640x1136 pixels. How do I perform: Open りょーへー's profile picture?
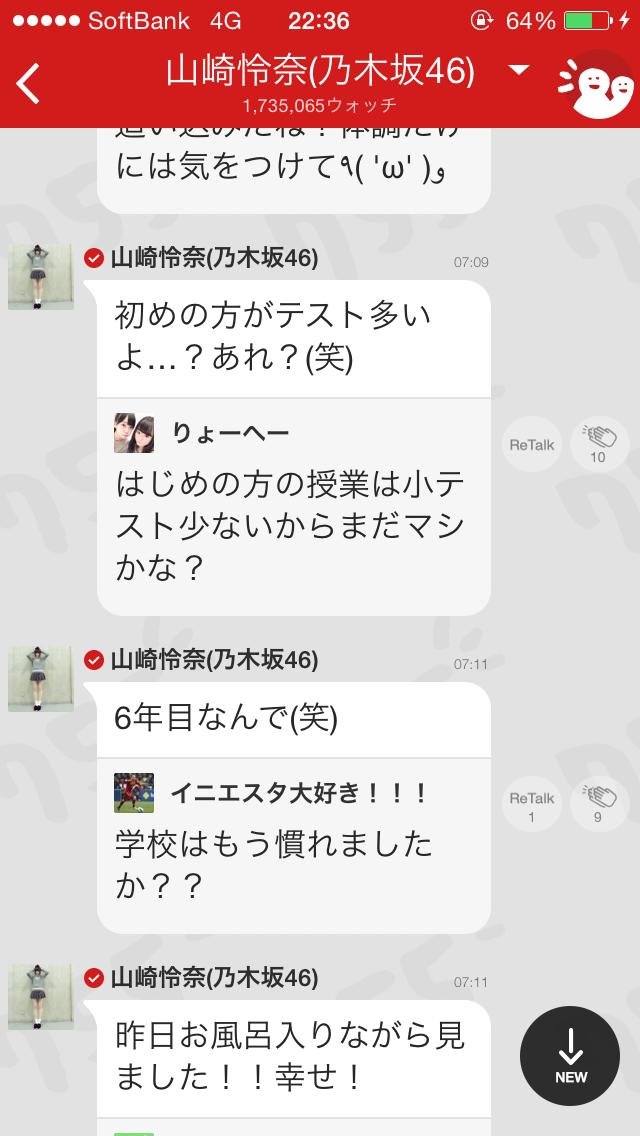[x=134, y=433]
